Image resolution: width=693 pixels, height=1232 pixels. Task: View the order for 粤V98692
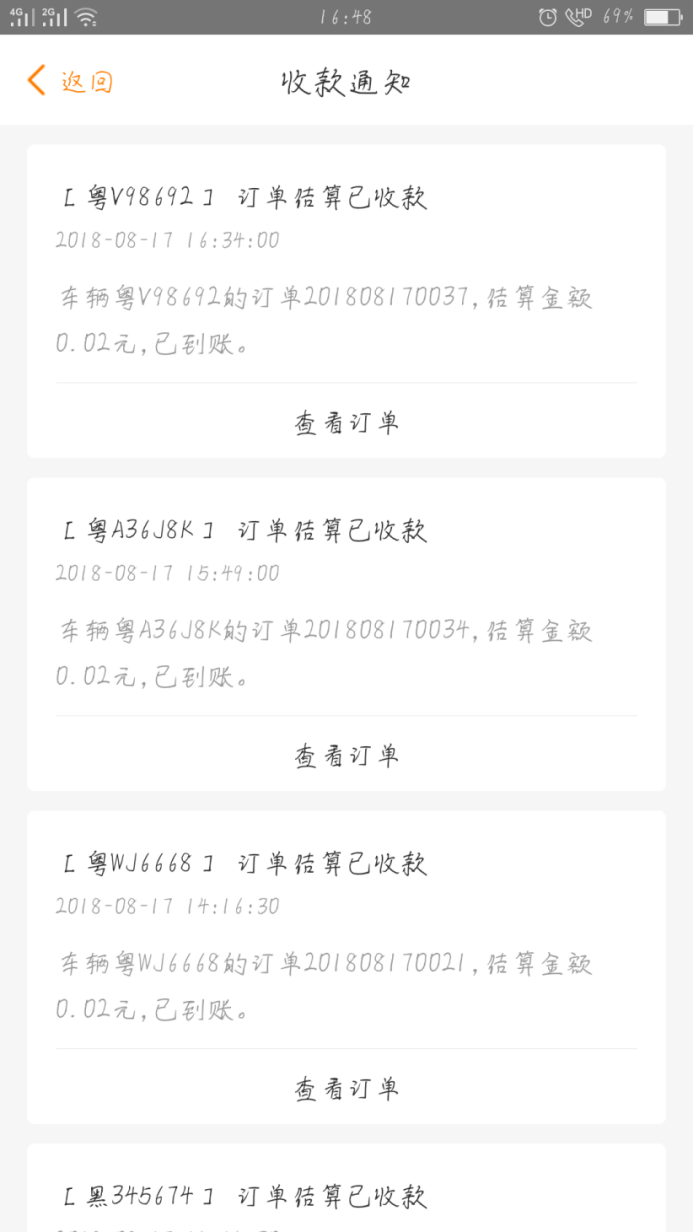[346, 422]
